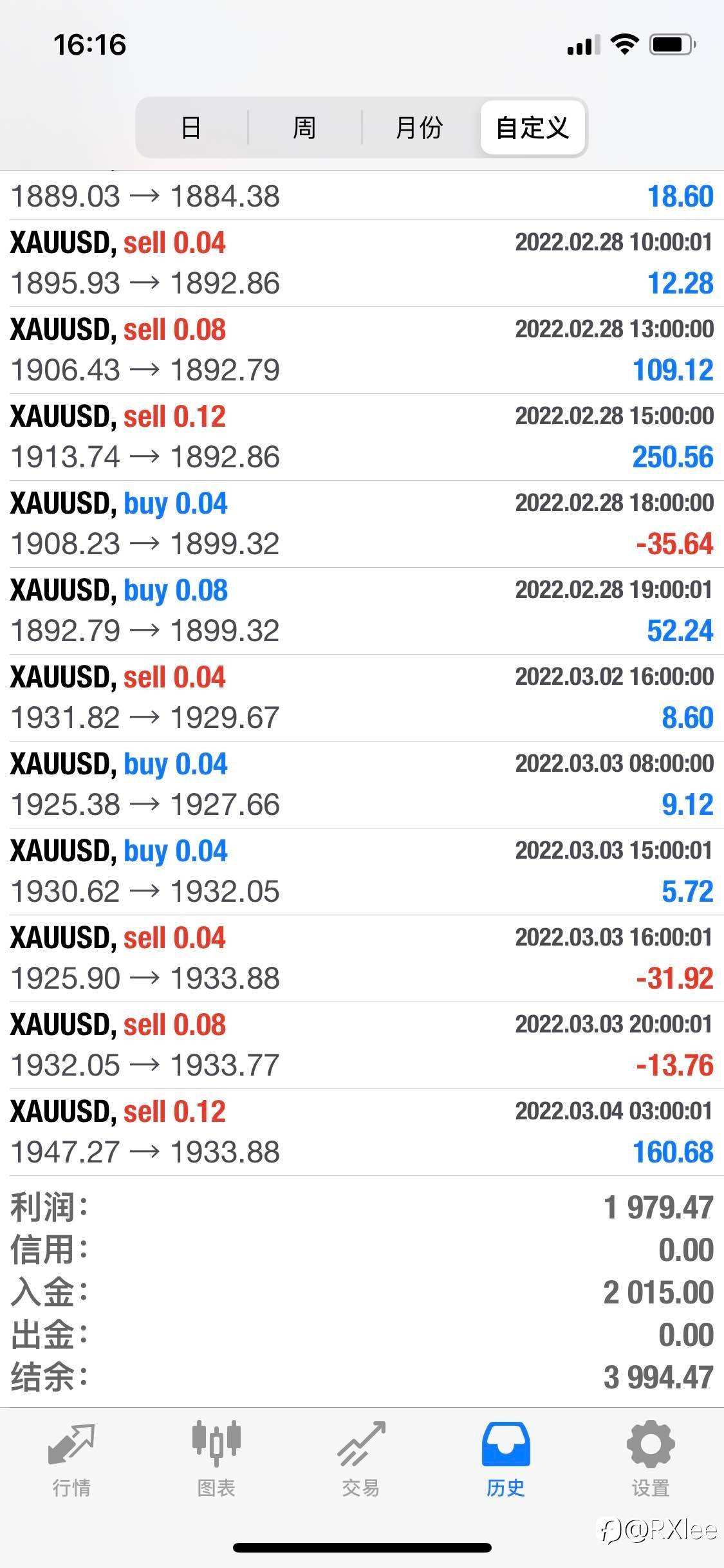Open the sell 0.08 trade with loss -13.76

(362, 1045)
